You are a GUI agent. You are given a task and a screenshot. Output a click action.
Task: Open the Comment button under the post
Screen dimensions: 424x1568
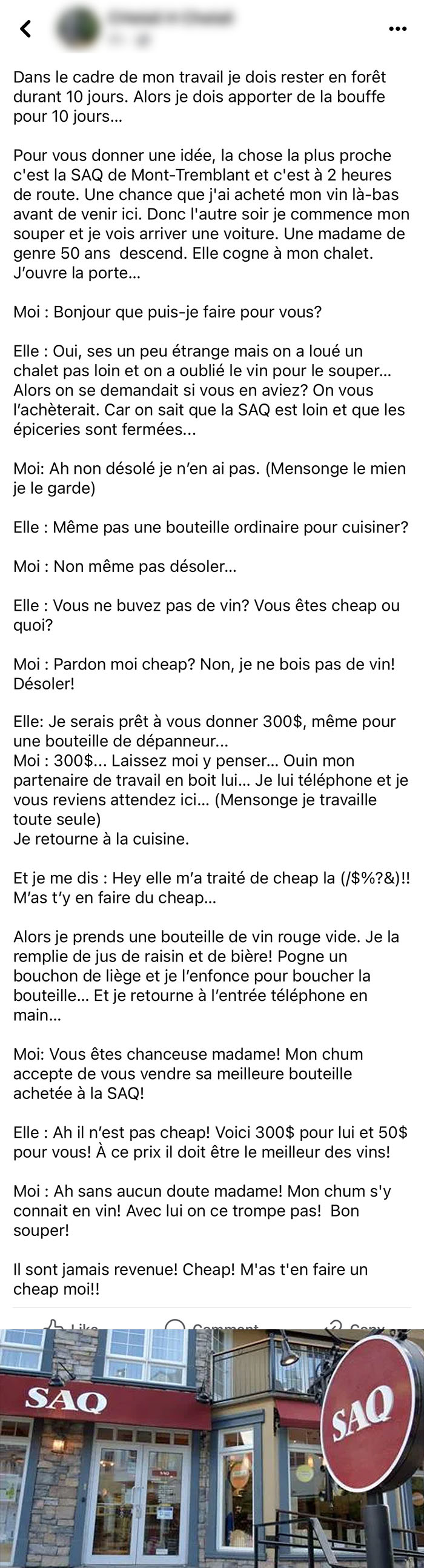pyautogui.click(x=213, y=1326)
